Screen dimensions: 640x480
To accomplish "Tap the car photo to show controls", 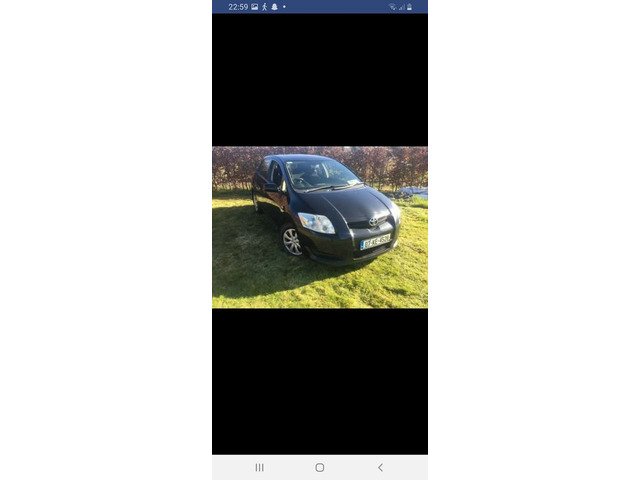I will pos(320,227).
